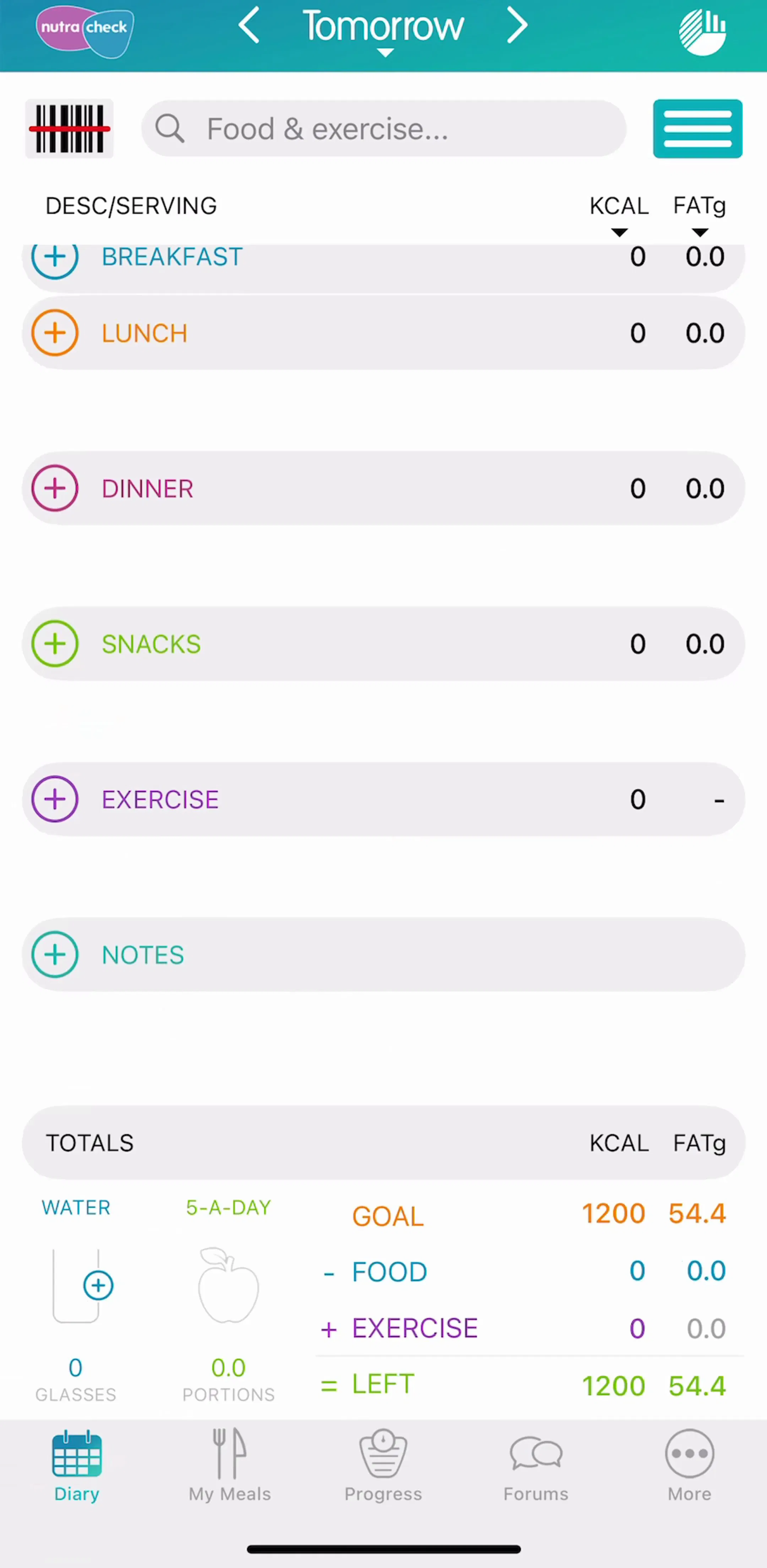
Task: Open the 5-a-day apple tracker
Action: click(x=229, y=1284)
